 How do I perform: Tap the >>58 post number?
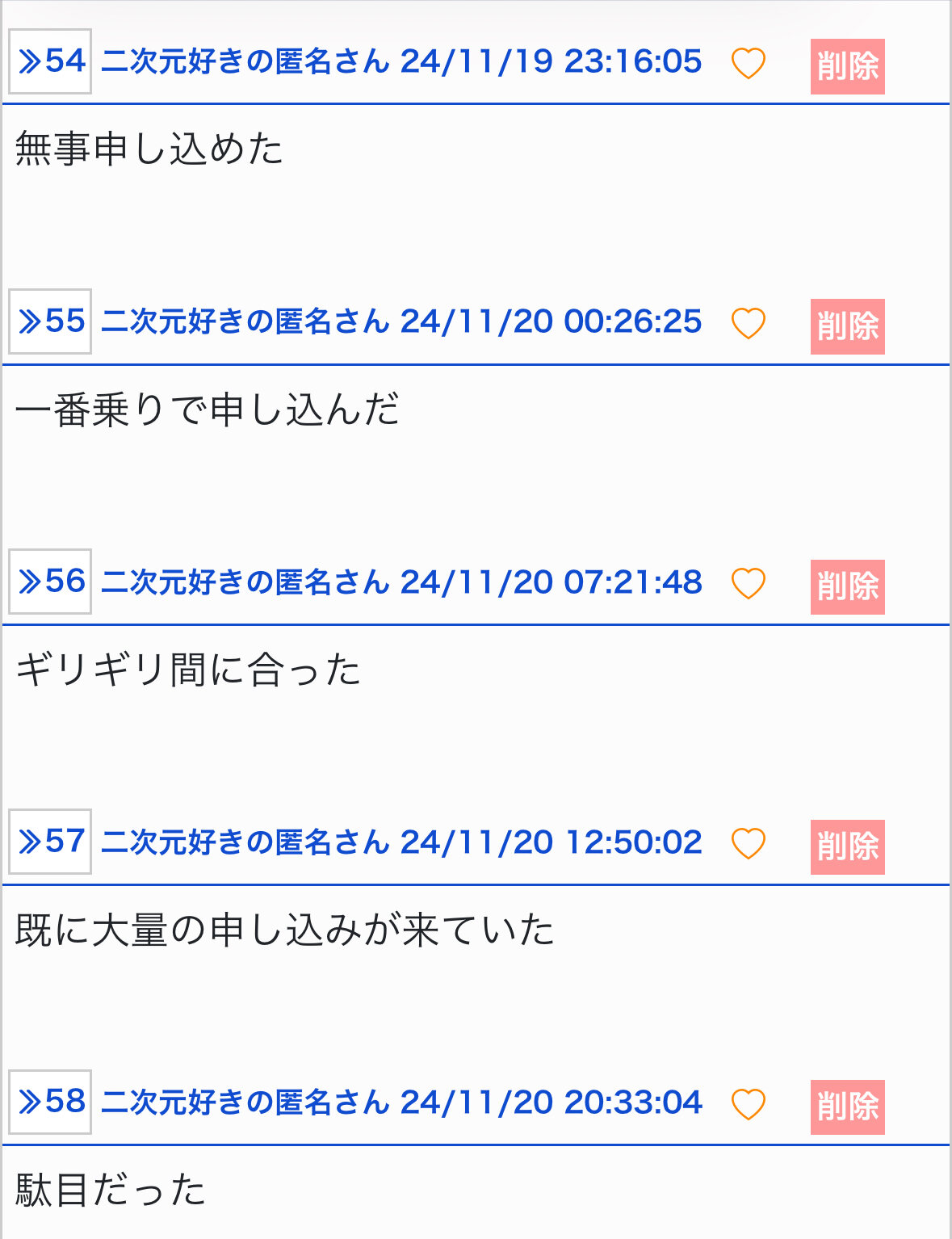50,1102
